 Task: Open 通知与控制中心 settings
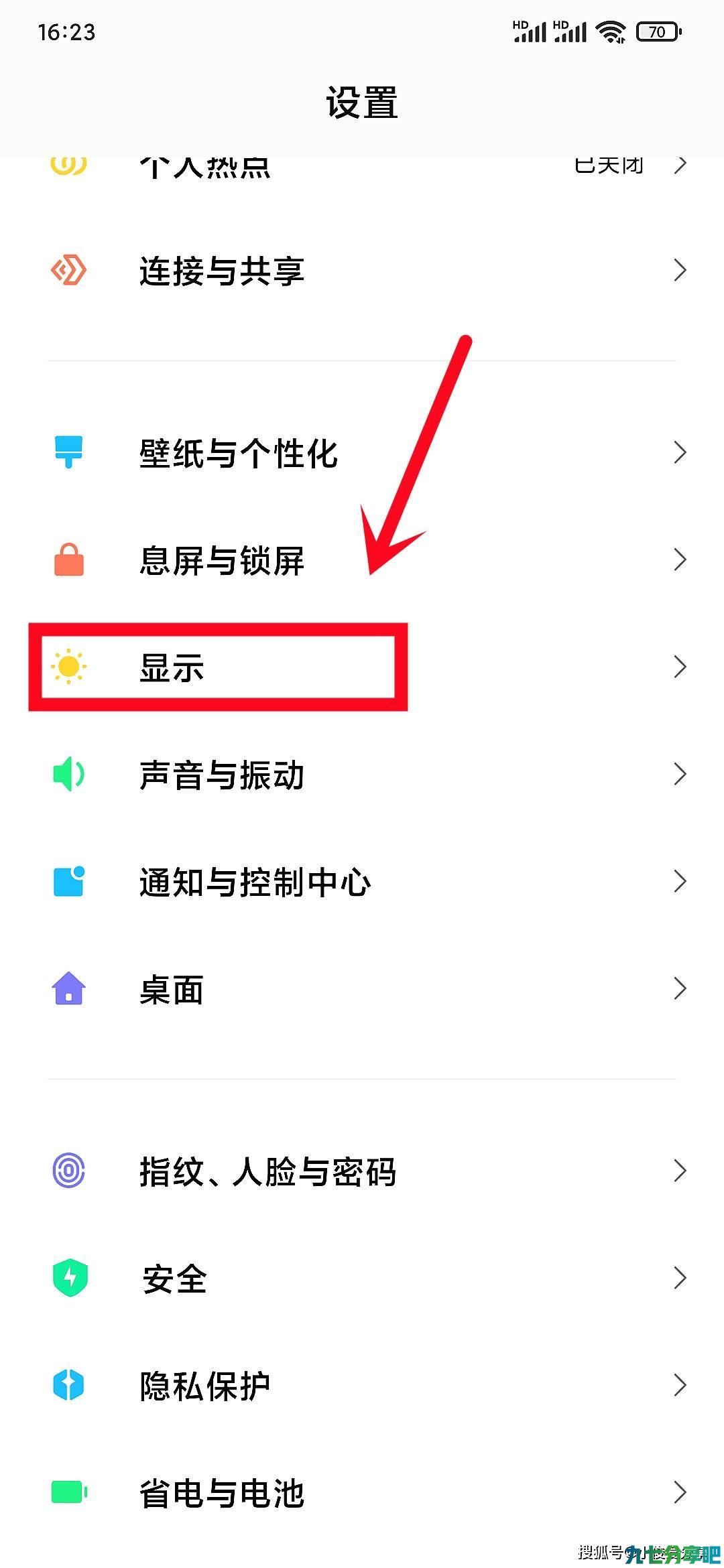click(x=362, y=881)
